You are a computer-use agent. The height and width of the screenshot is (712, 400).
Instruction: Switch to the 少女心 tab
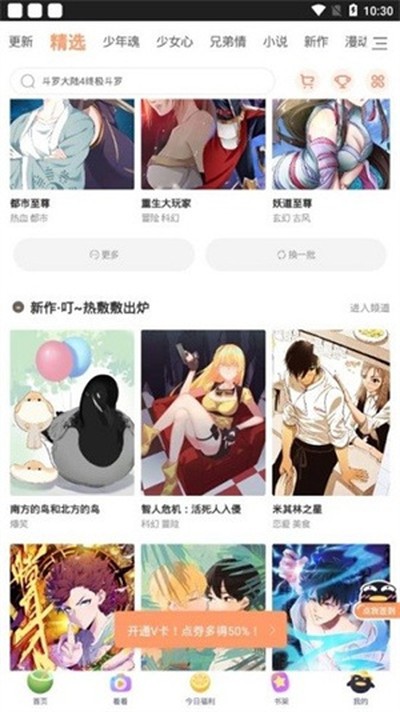[x=174, y=42]
